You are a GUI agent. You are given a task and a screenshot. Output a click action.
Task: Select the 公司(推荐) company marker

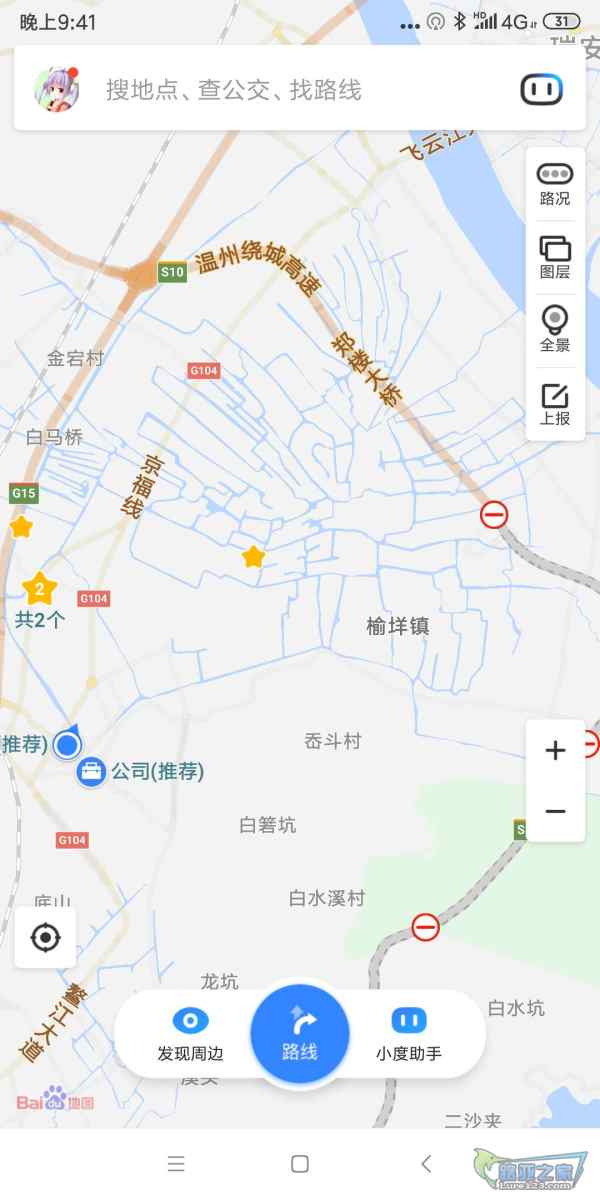pyautogui.click(x=141, y=772)
